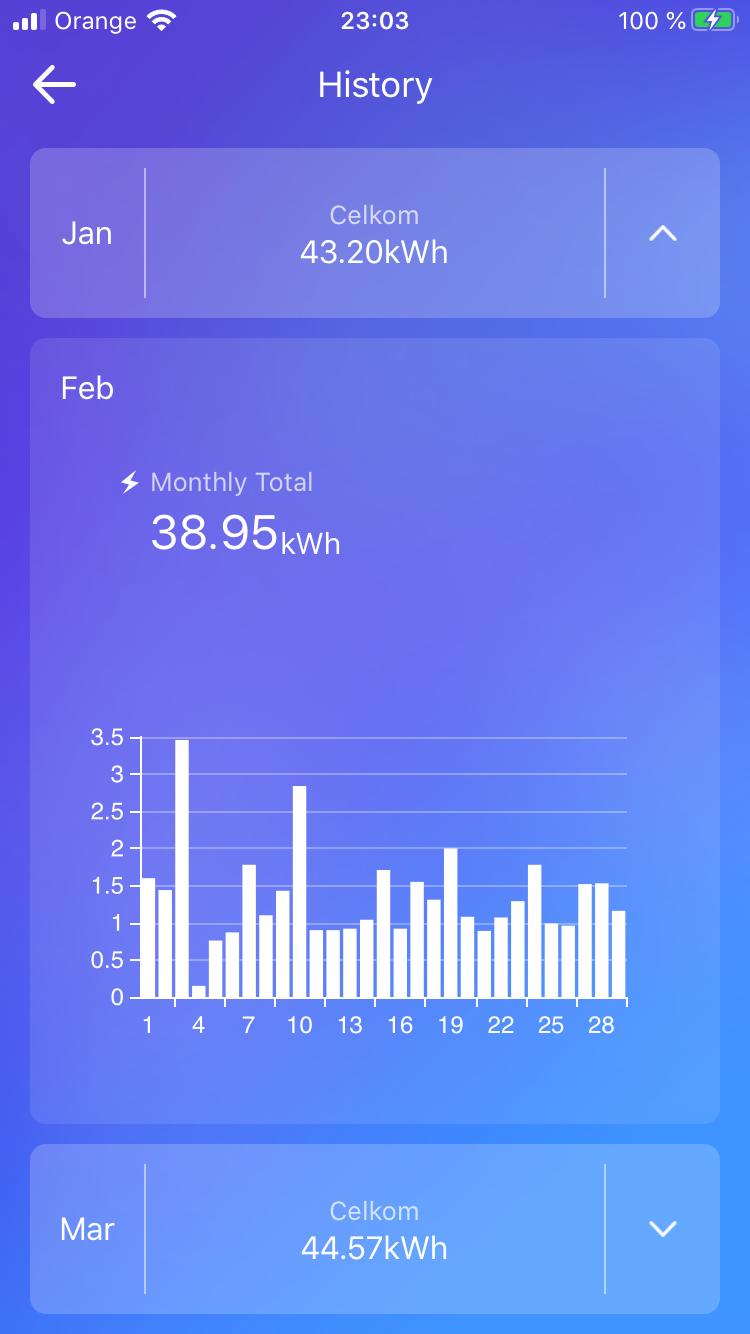Image resolution: width=750 pixels, height=1334 pixels.
Task: Expand the March card's down chevron
Action: point(663,1229)
